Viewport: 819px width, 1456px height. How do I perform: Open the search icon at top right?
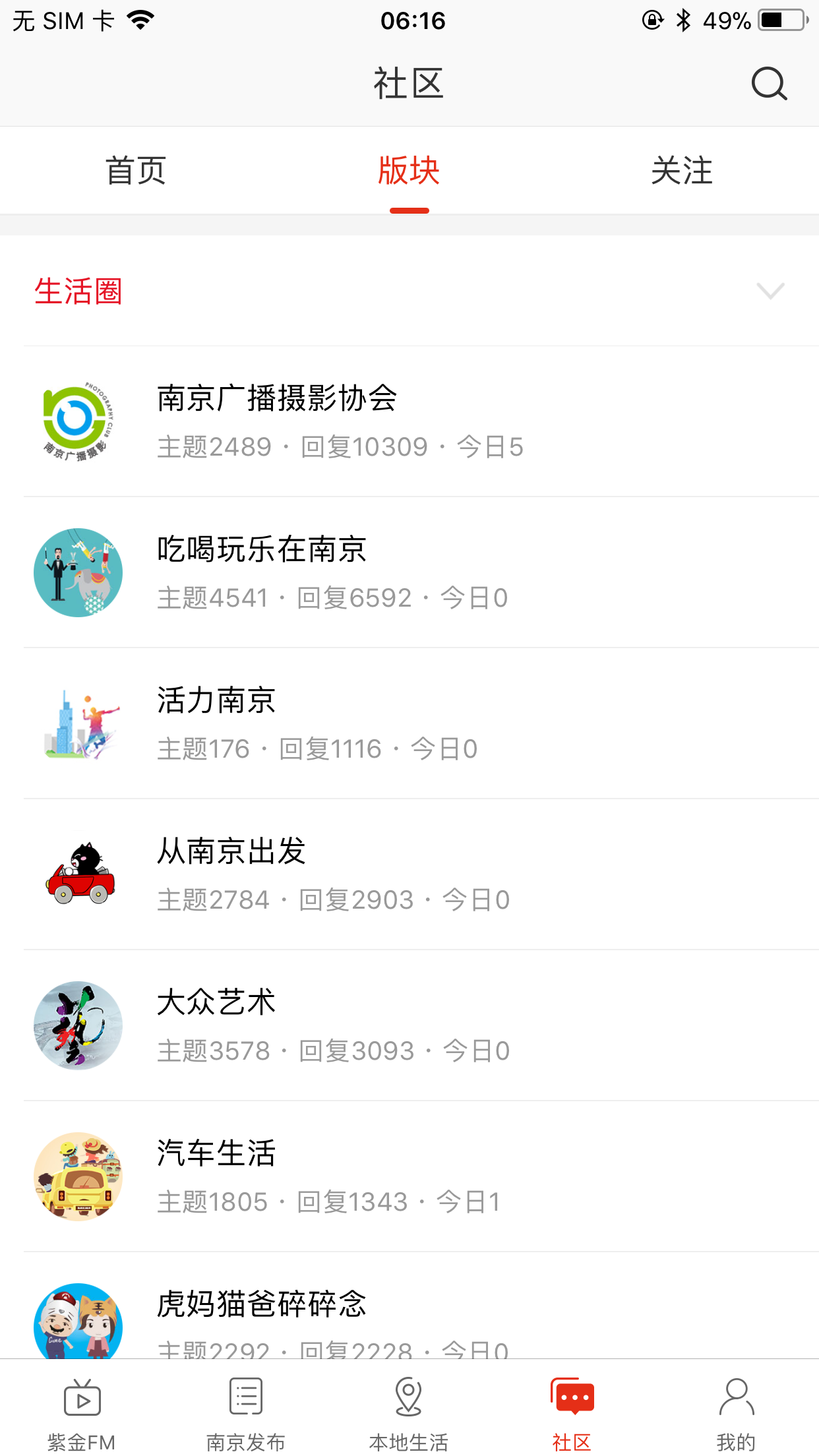[769, 84]
